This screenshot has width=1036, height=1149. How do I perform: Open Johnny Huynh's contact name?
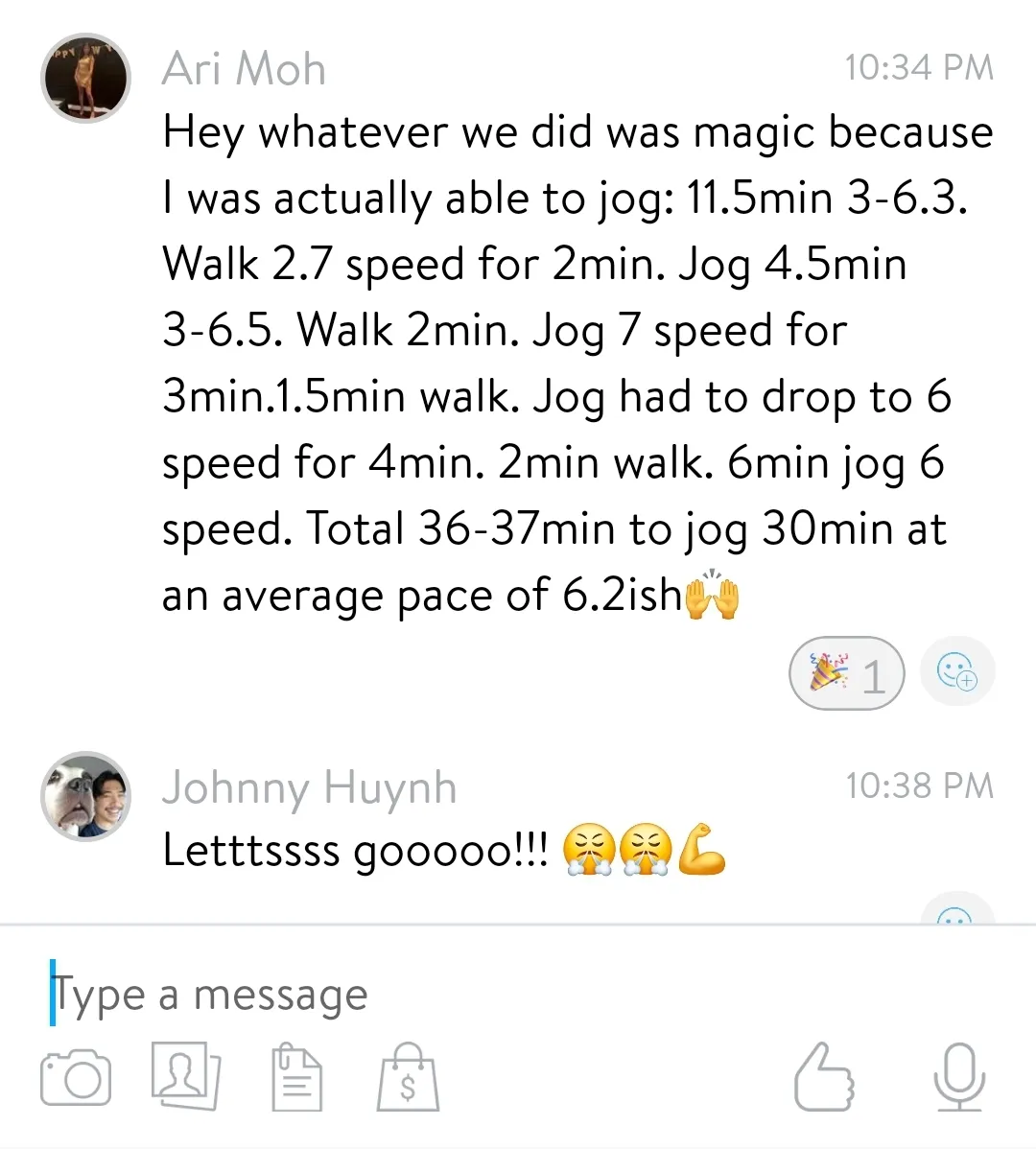(309, 786)
